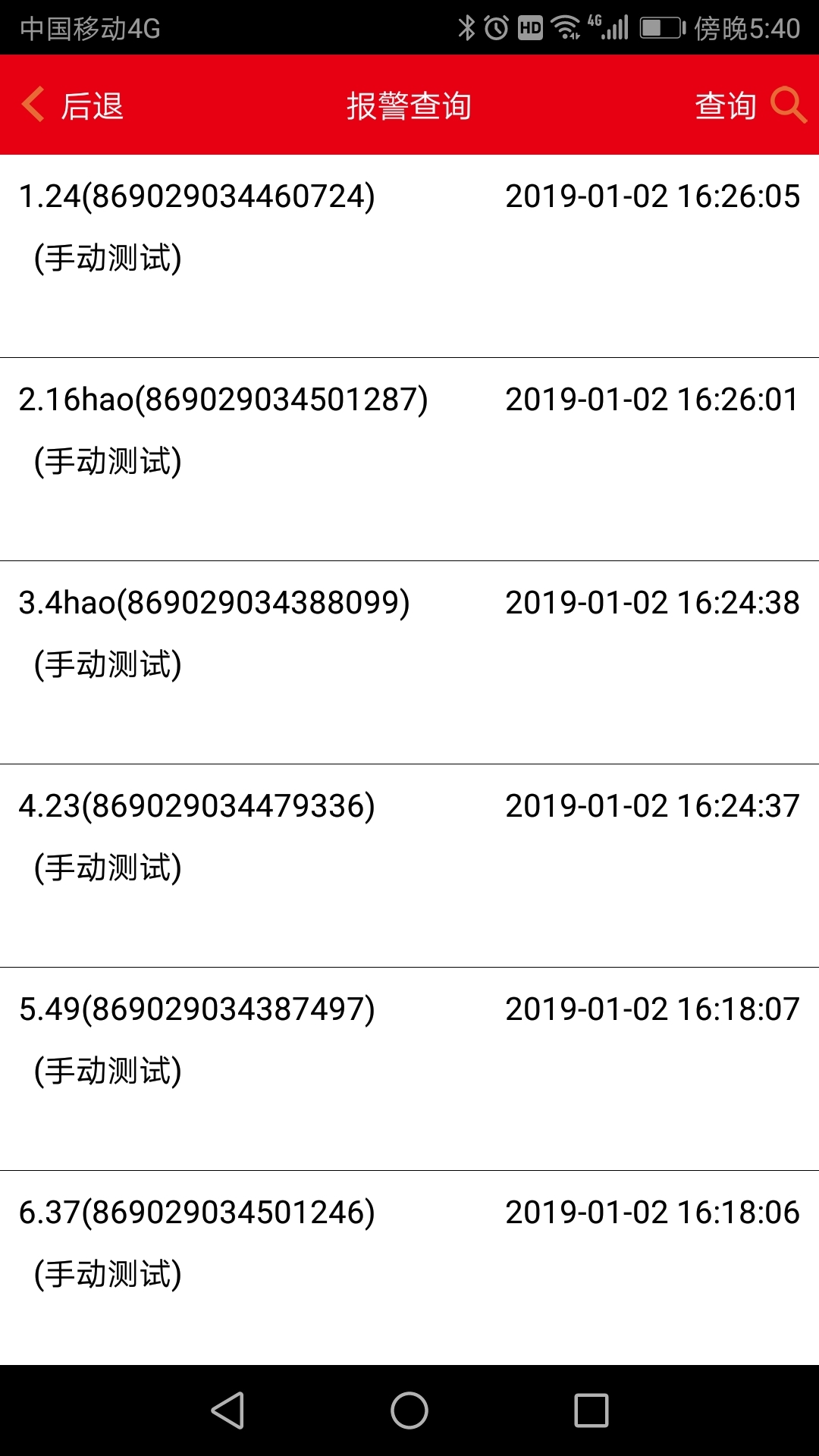
Task: Tap the 查询 search button
Action: click(749, 105)
